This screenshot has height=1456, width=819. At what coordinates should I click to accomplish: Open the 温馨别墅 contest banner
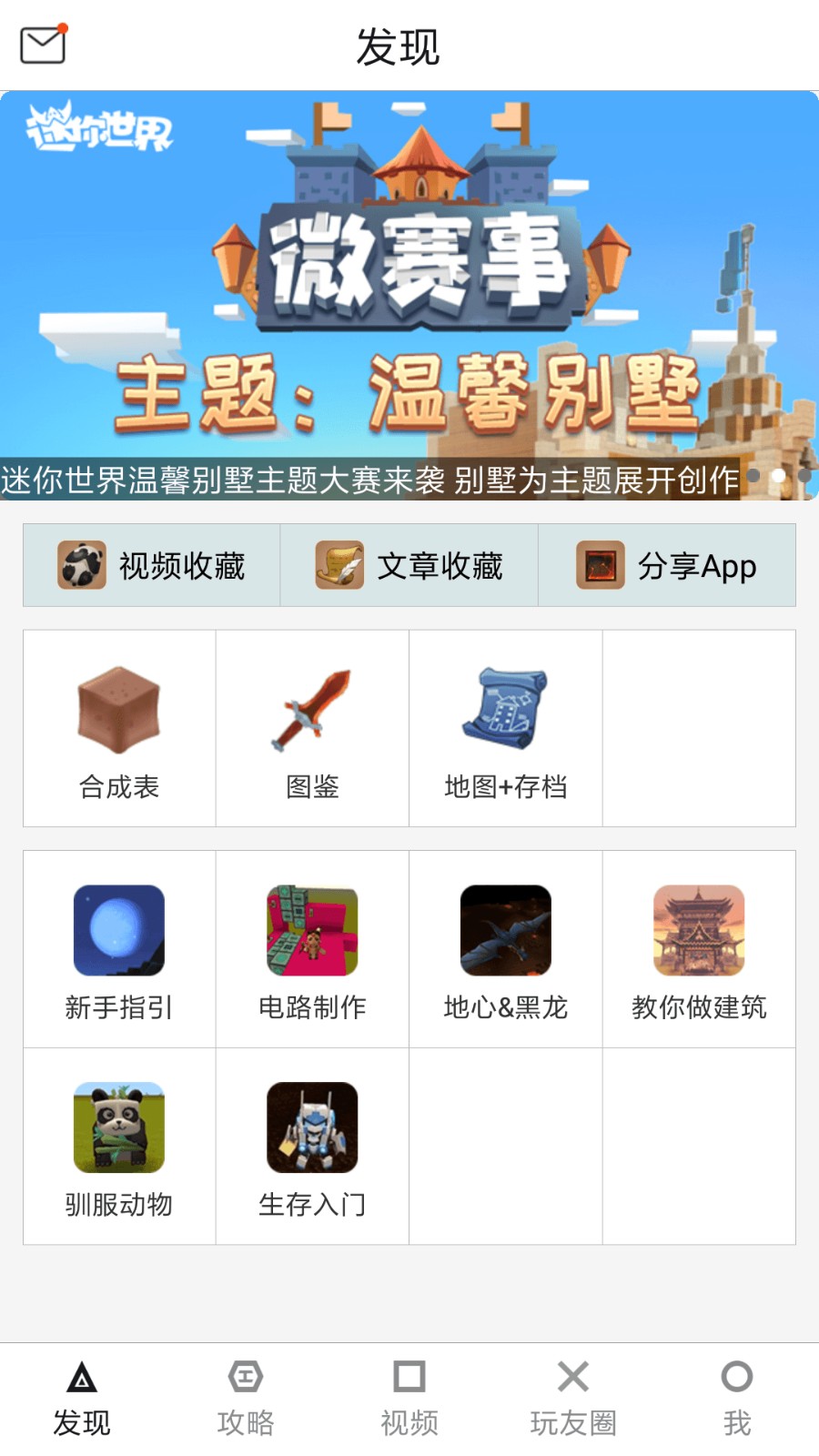(409, 296)
